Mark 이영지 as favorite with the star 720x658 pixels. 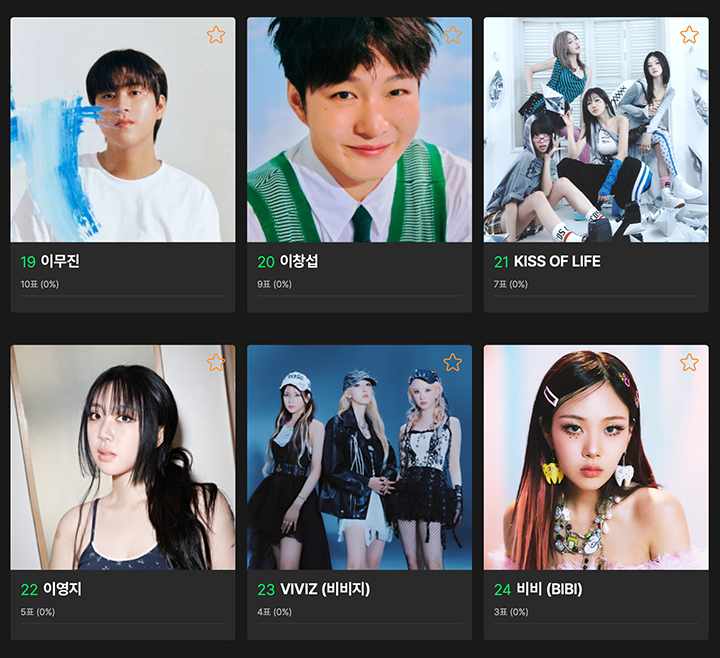216,362
